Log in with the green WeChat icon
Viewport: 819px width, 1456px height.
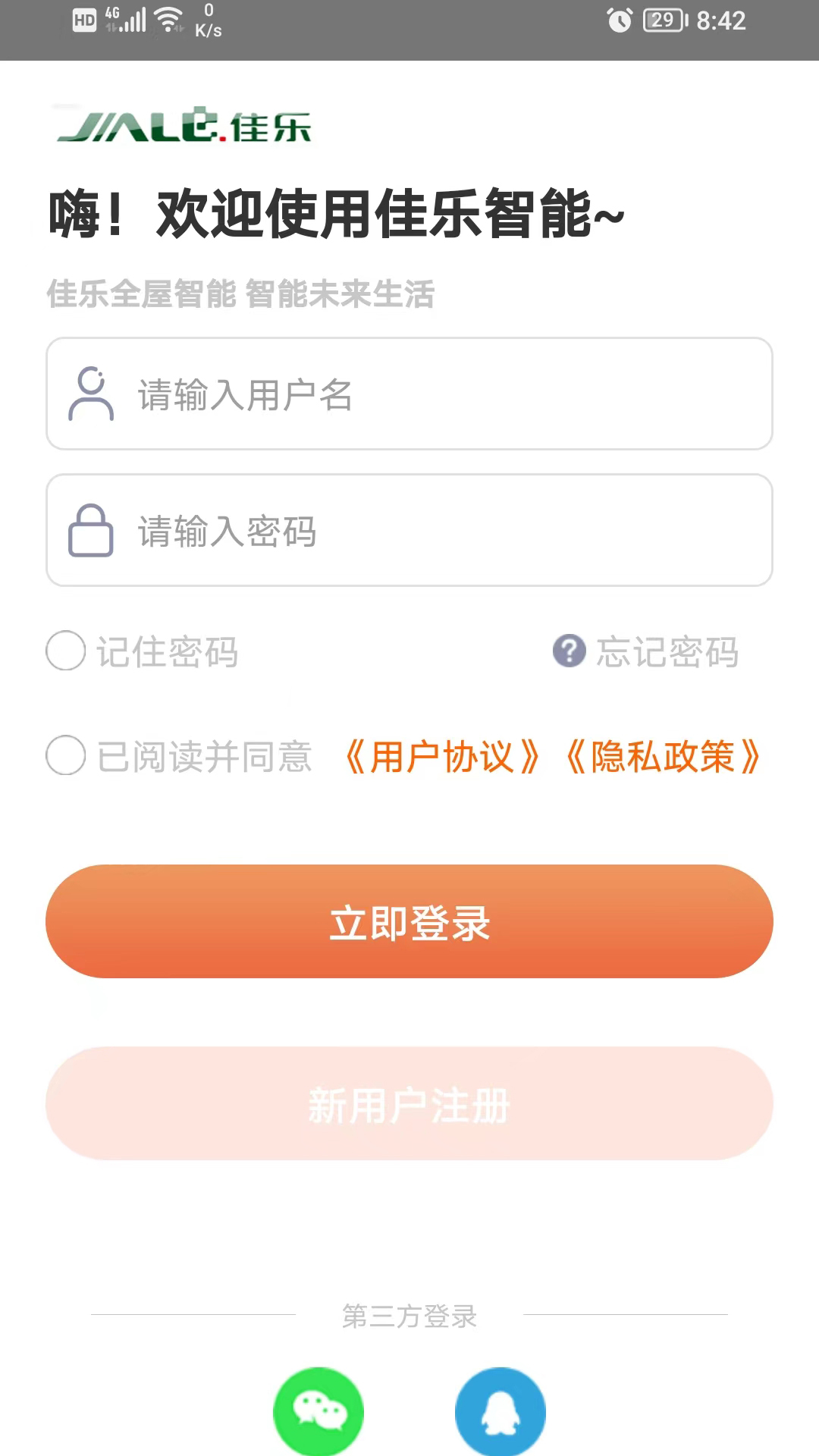point(318,1411)
